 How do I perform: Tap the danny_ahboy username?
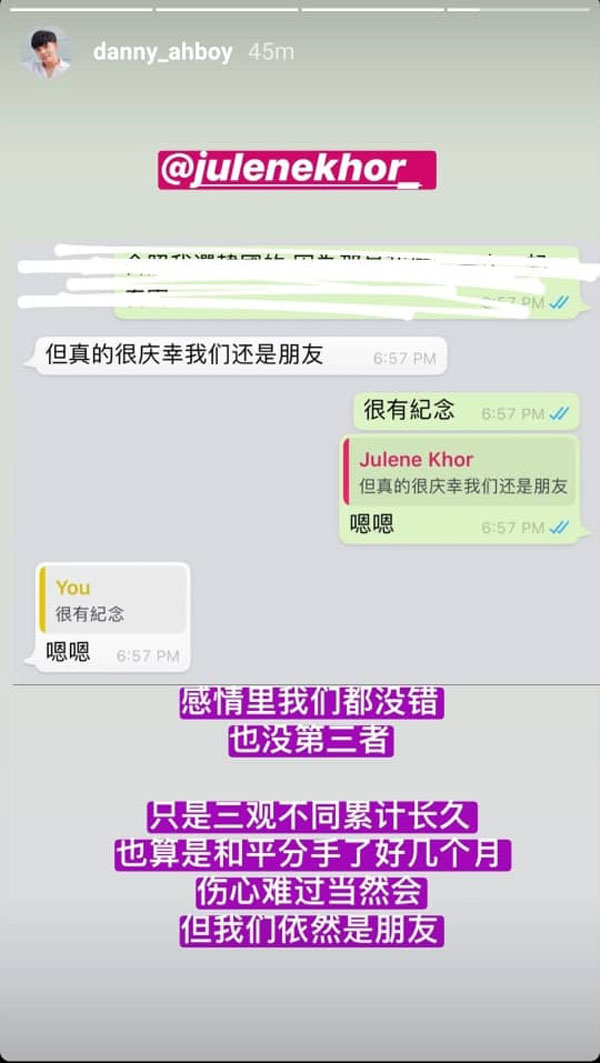[162, 52]
